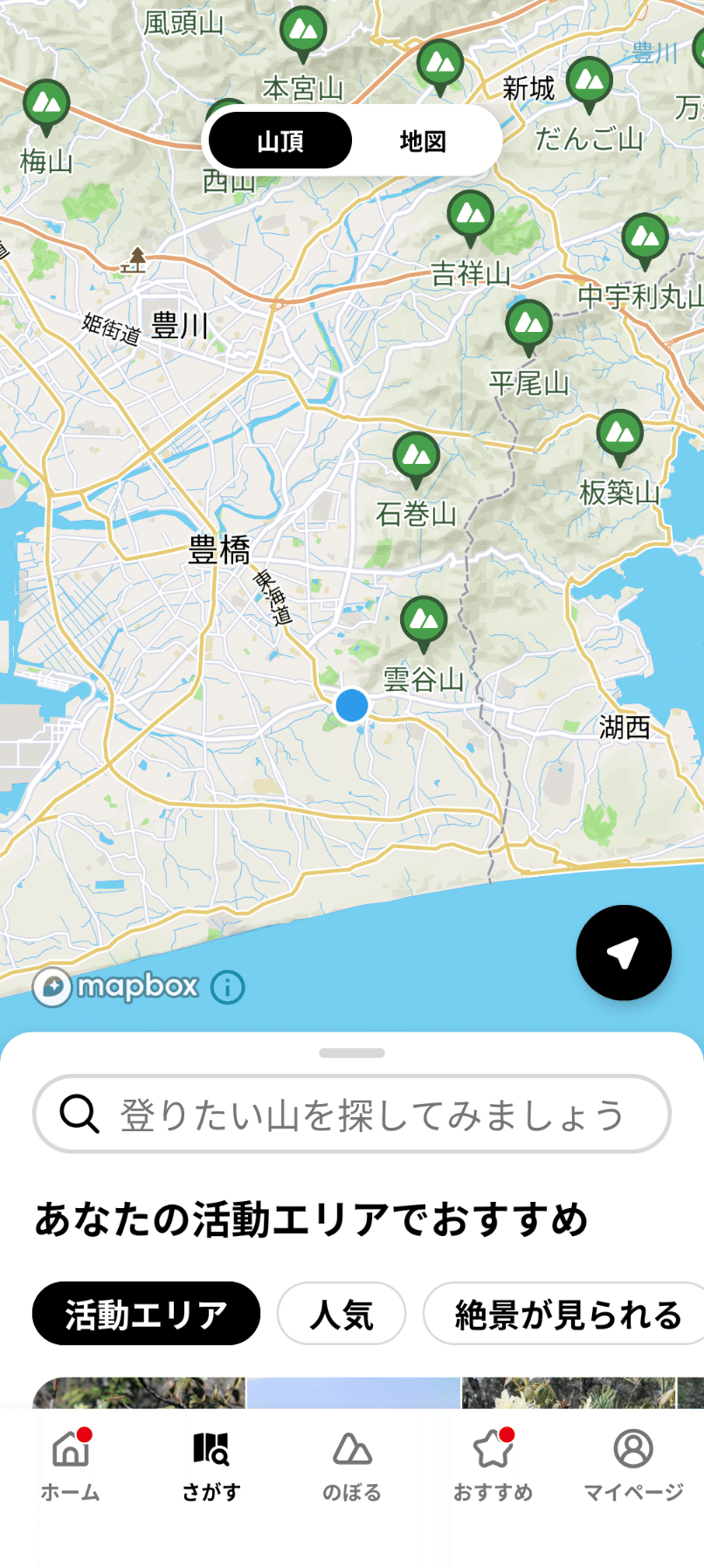Tap the 活動エリア filter button

(145, 1312)
